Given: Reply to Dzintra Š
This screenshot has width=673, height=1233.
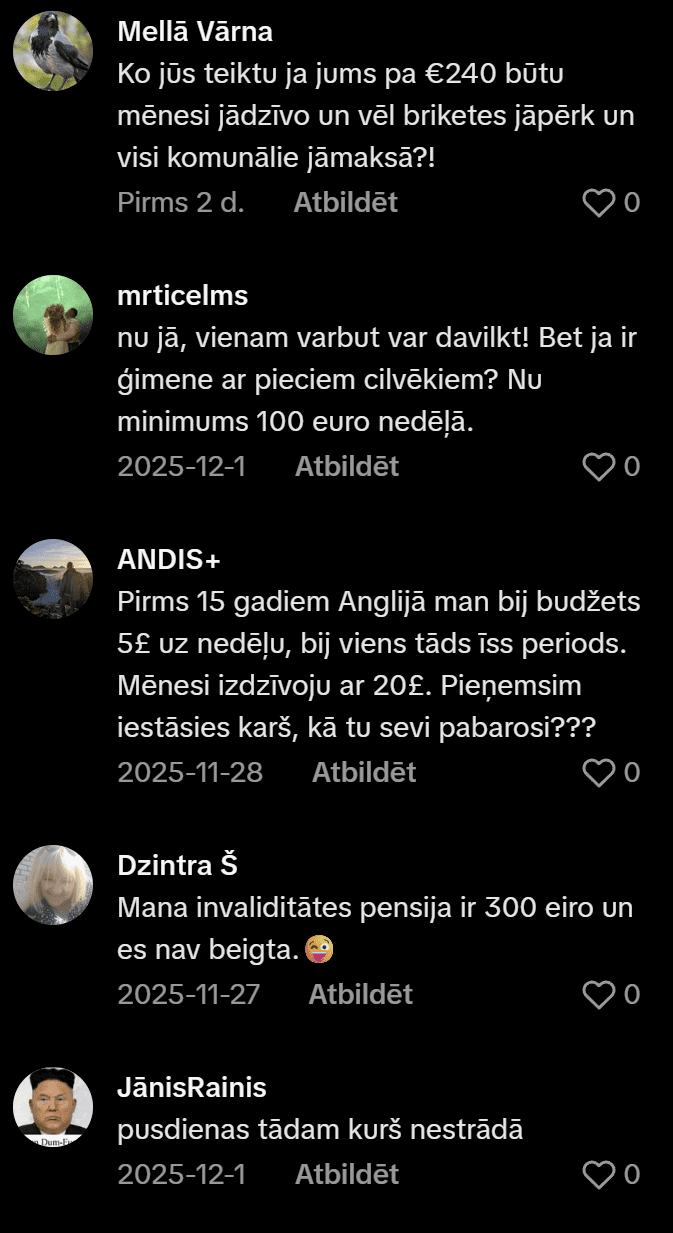Looking at the screenshot, I should (x=360, y=994).
